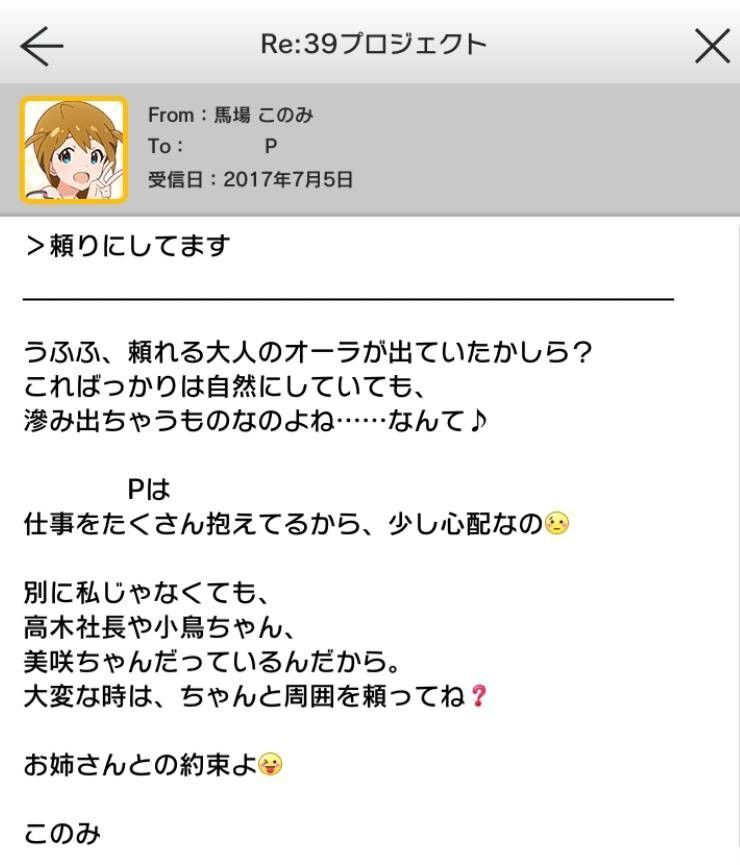Open 馬場このみ's avatar in the sender header

(x=74, y=149)
